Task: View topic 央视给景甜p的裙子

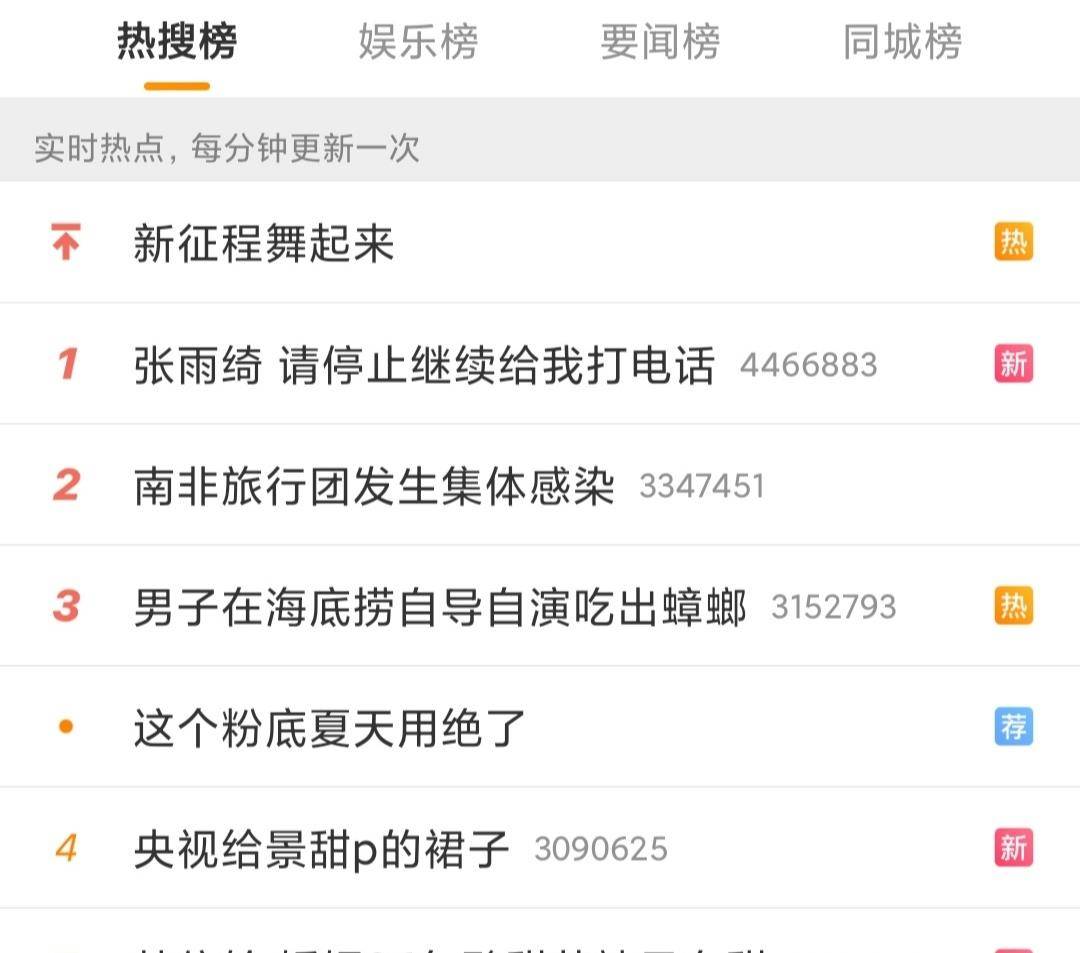Action: (x=322, y=849)
